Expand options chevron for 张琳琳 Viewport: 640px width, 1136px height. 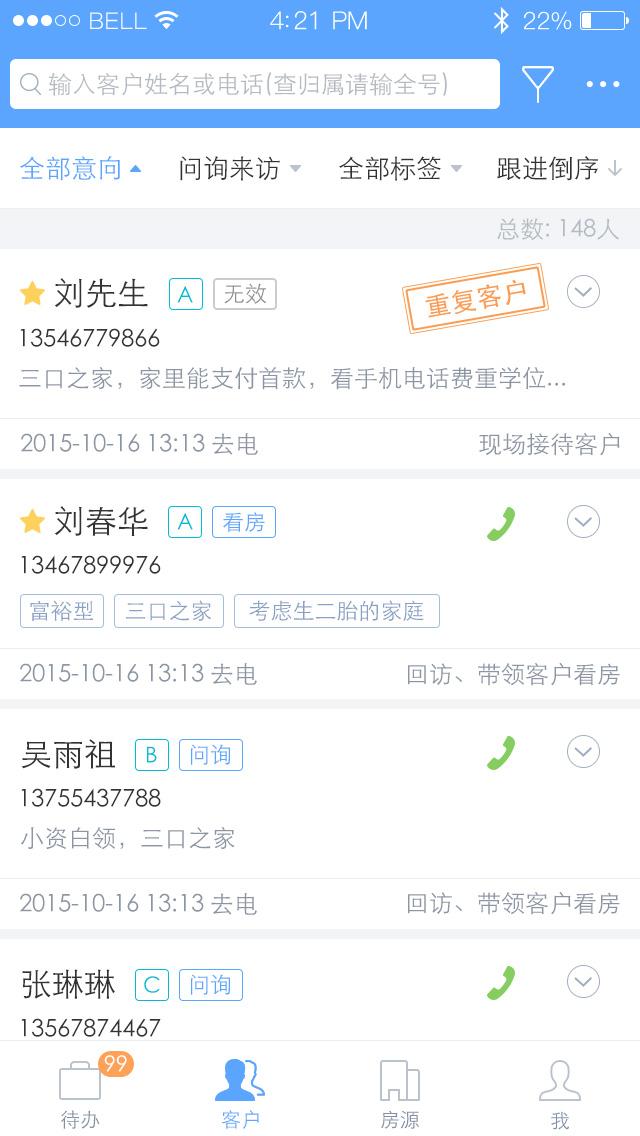[x=583, y=982]
